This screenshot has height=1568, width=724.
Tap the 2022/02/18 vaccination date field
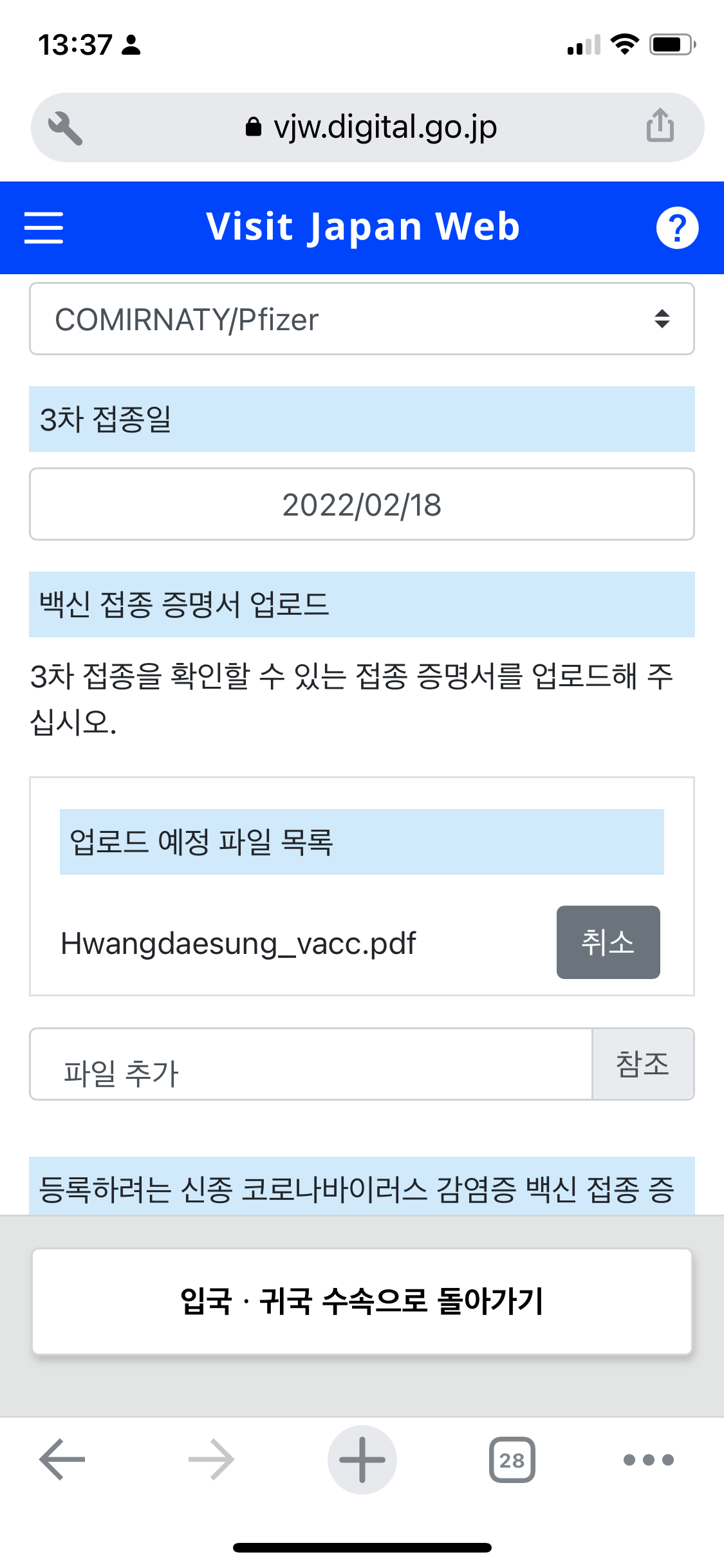pos(362,504)
